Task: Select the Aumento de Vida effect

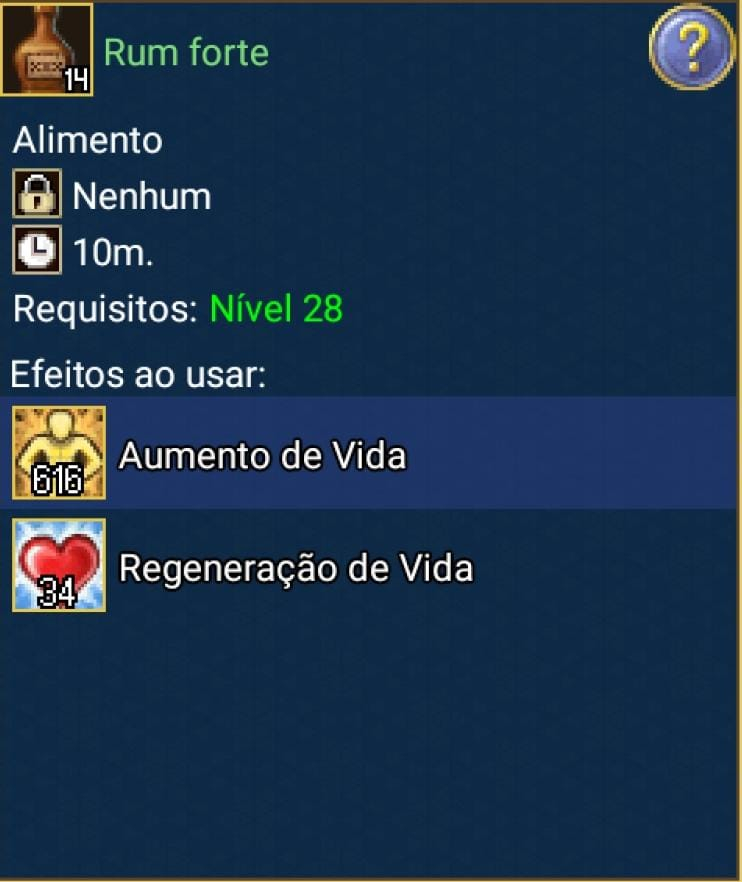Action: tap(262, 455)
